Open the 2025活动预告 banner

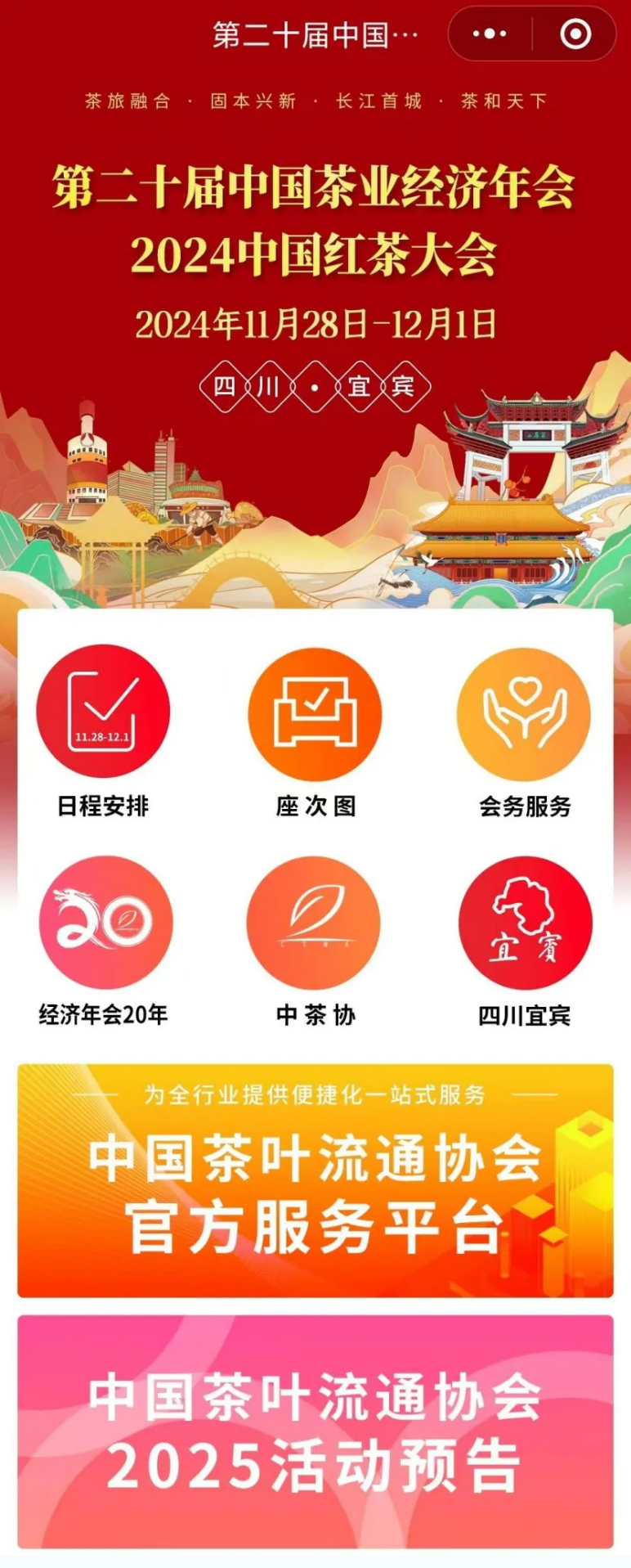coord(315,1431)
